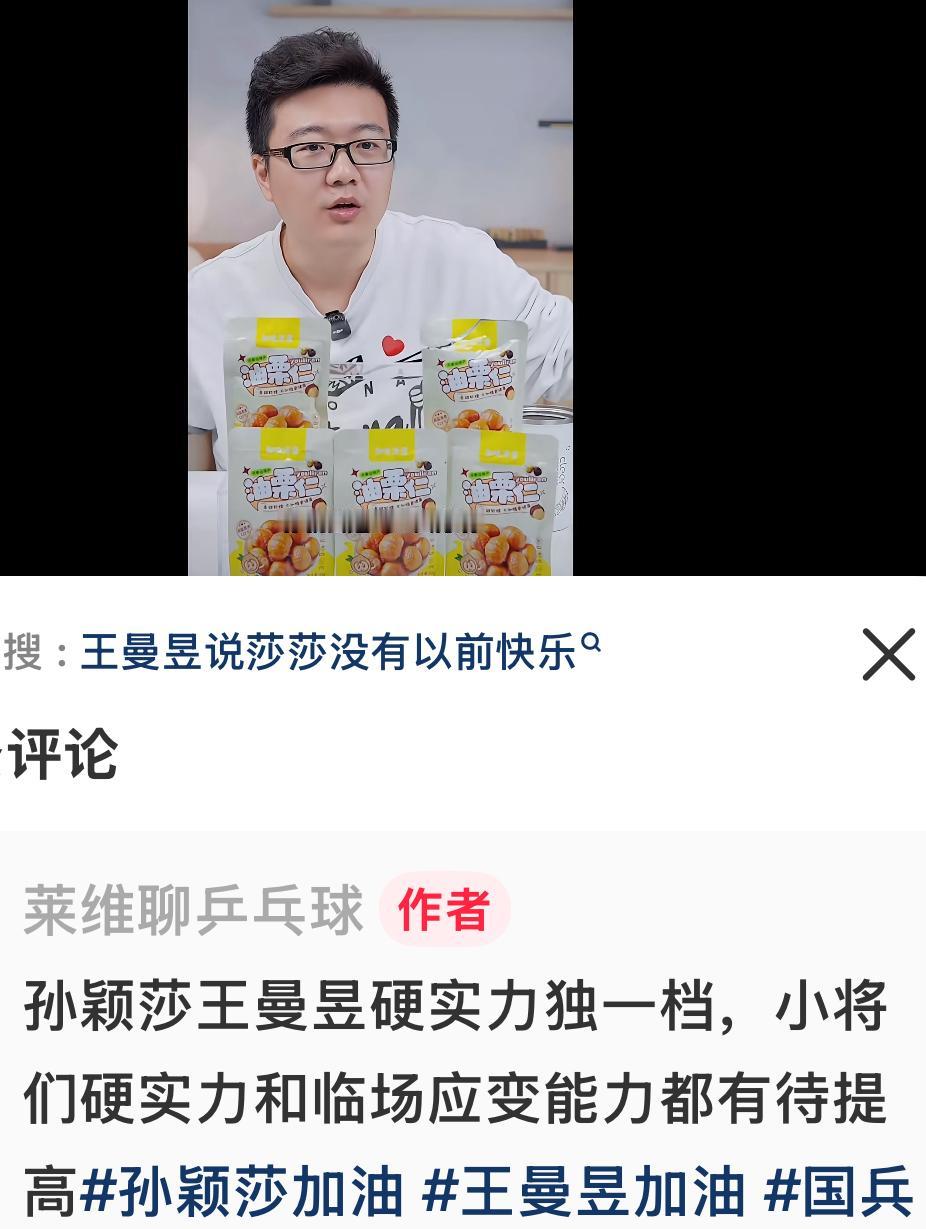Tap the black letterbox area beside the video
926x1229 pixels.
[90, 290]
